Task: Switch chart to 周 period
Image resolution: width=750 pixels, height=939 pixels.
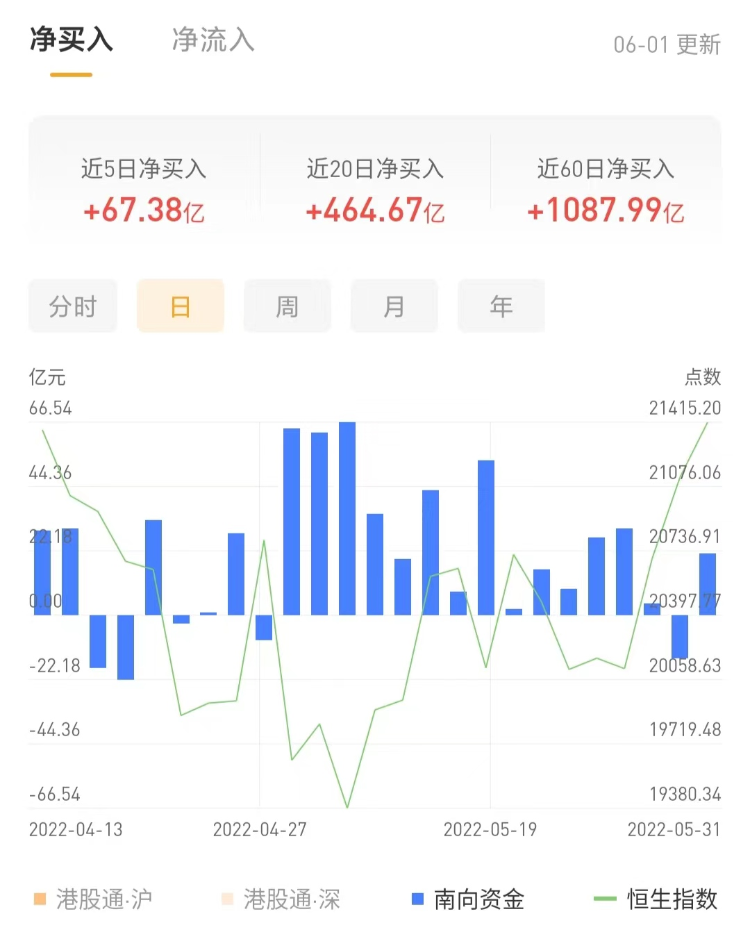Action: point(287,306)
